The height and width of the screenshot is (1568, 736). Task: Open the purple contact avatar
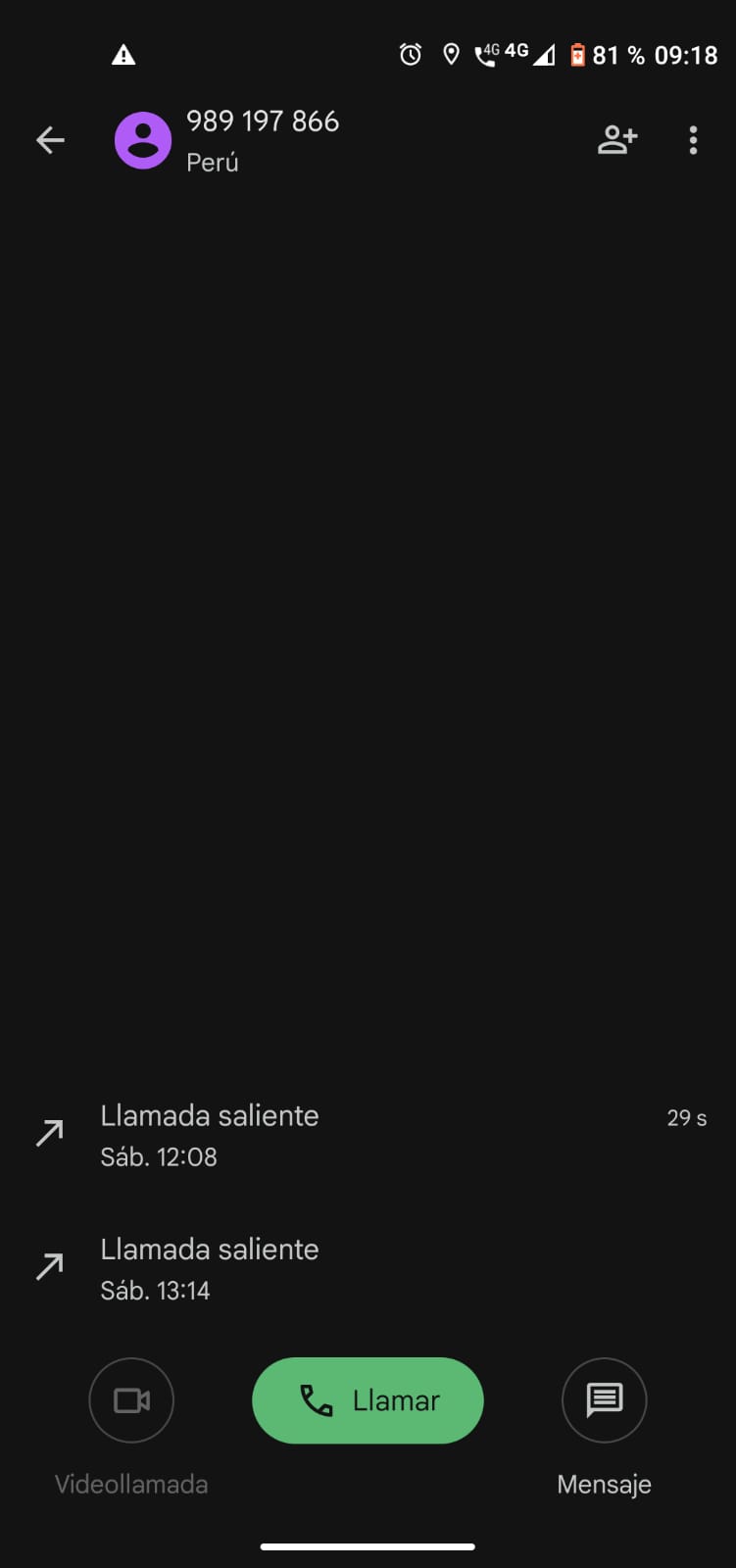pyautogui.click(x=143, y=140)
